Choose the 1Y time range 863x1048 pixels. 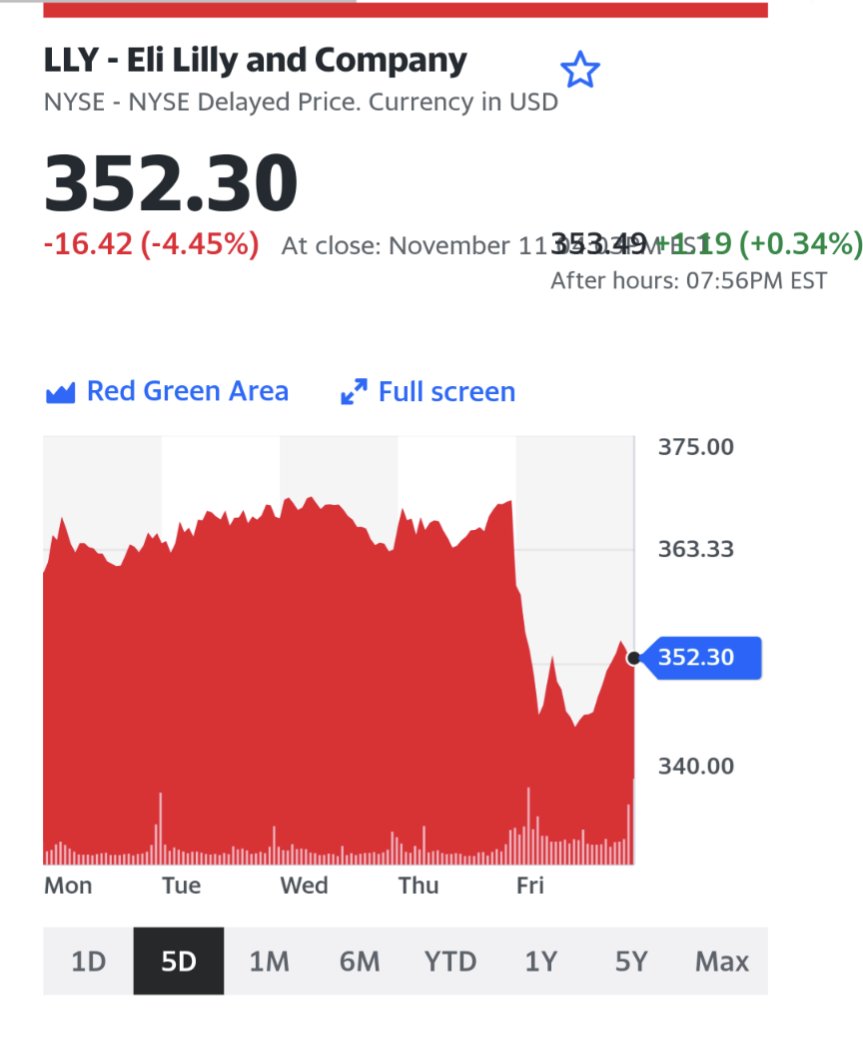[x=541, y=961]
